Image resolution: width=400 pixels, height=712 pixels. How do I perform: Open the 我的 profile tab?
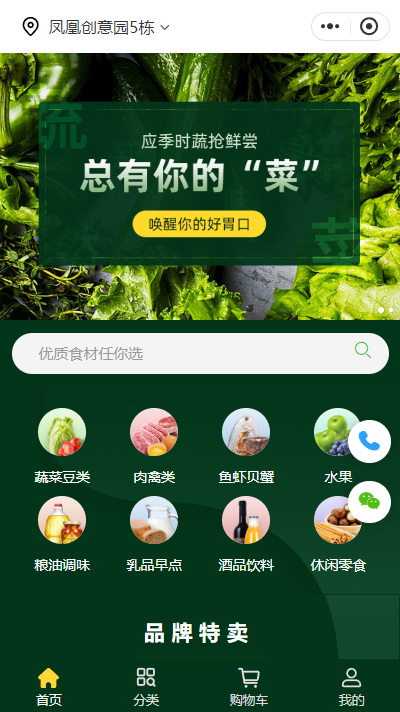[x=351, y=687]
